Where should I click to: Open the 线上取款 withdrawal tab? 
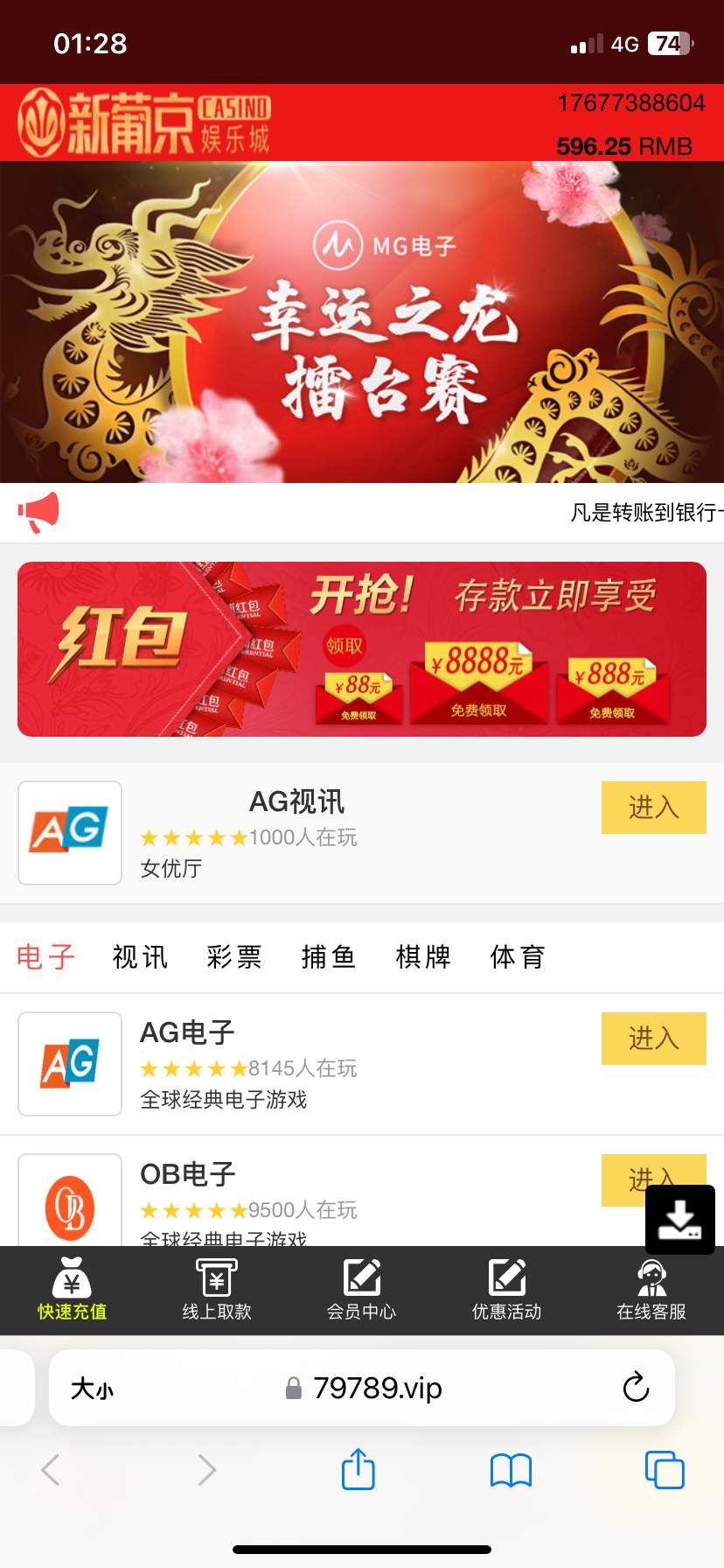pos(216,1290)
